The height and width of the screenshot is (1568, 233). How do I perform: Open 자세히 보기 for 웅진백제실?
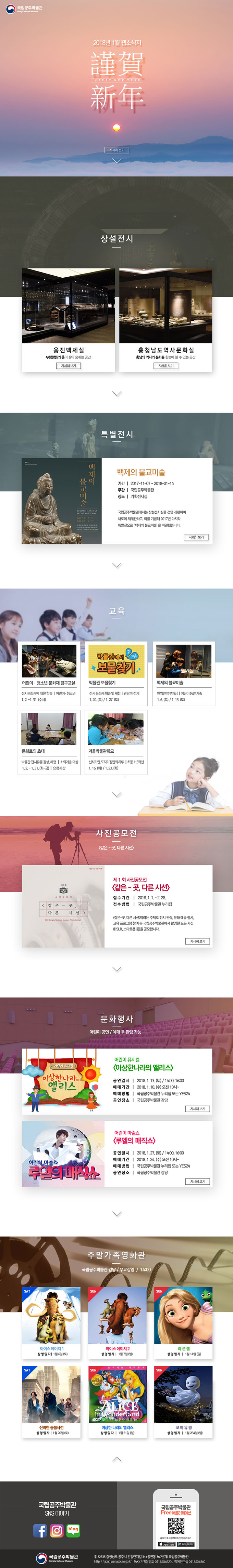[x=68, y=366]
